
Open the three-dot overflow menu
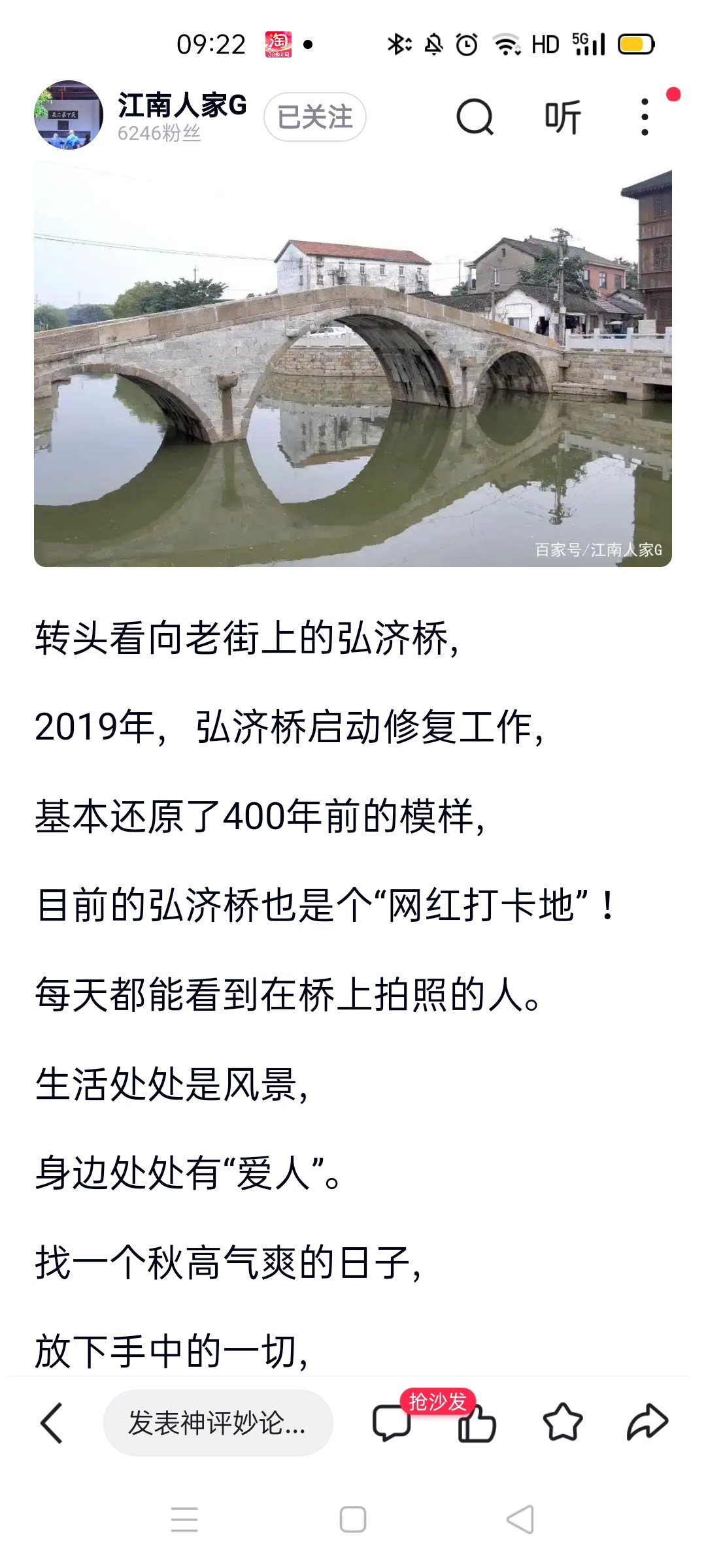pos(645,118)
